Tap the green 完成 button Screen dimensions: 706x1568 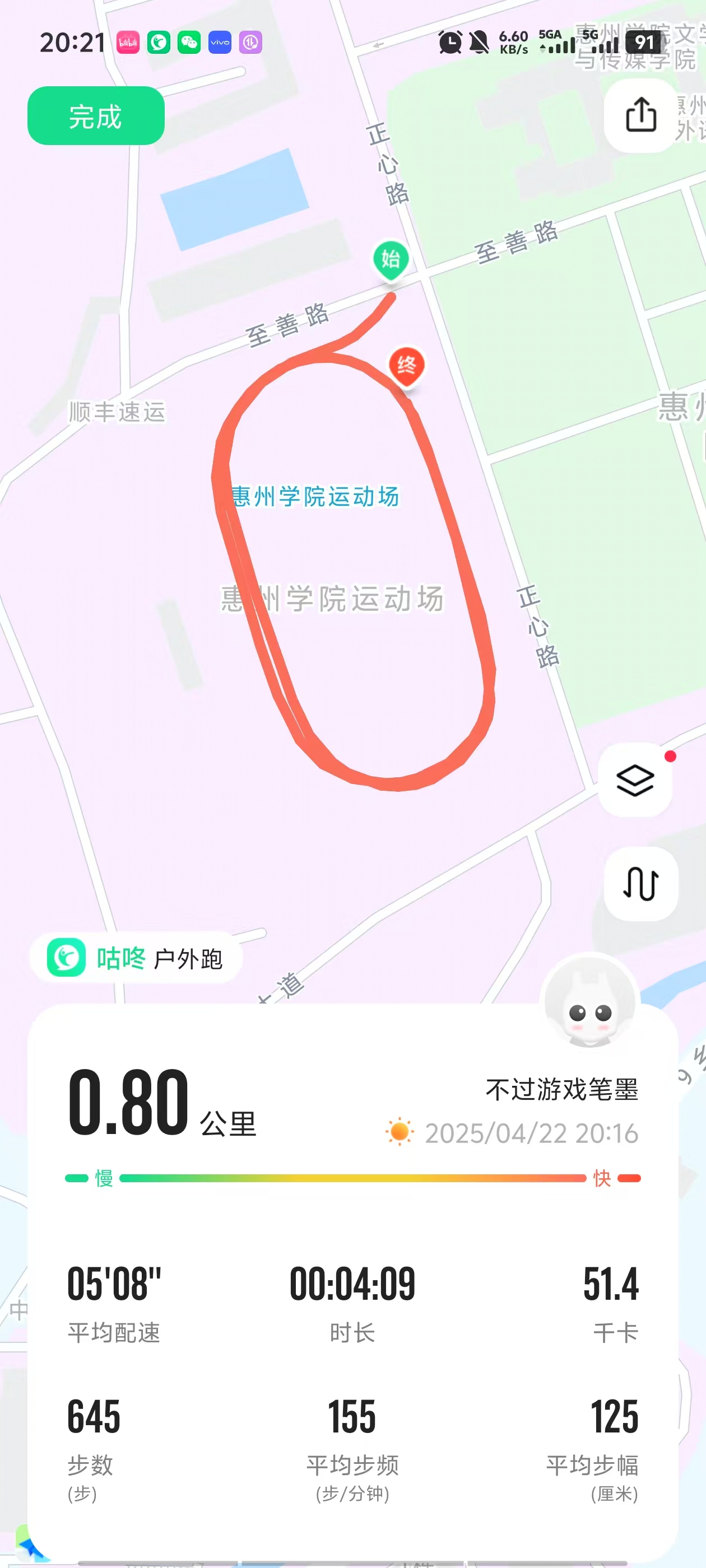coord(96,116)
